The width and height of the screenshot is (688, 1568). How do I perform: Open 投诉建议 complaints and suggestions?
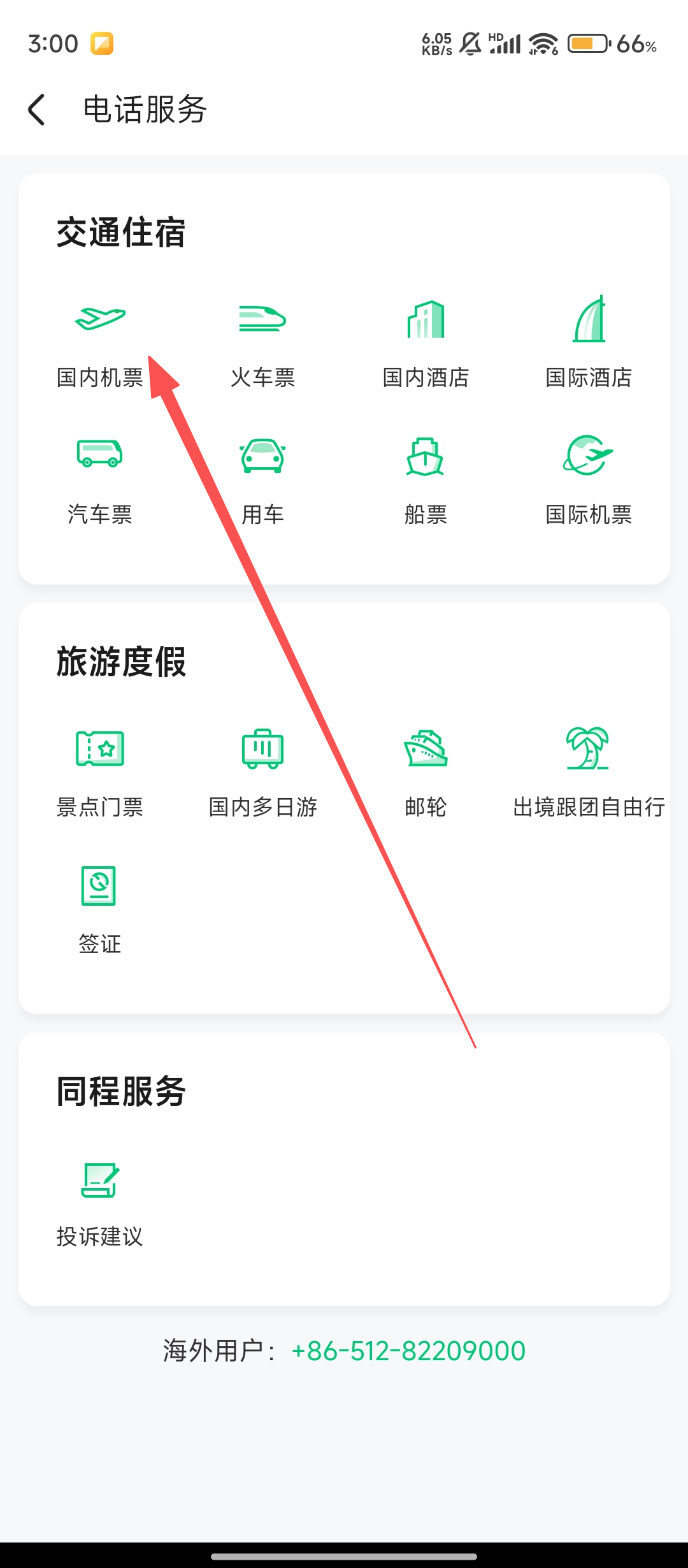100,1203
